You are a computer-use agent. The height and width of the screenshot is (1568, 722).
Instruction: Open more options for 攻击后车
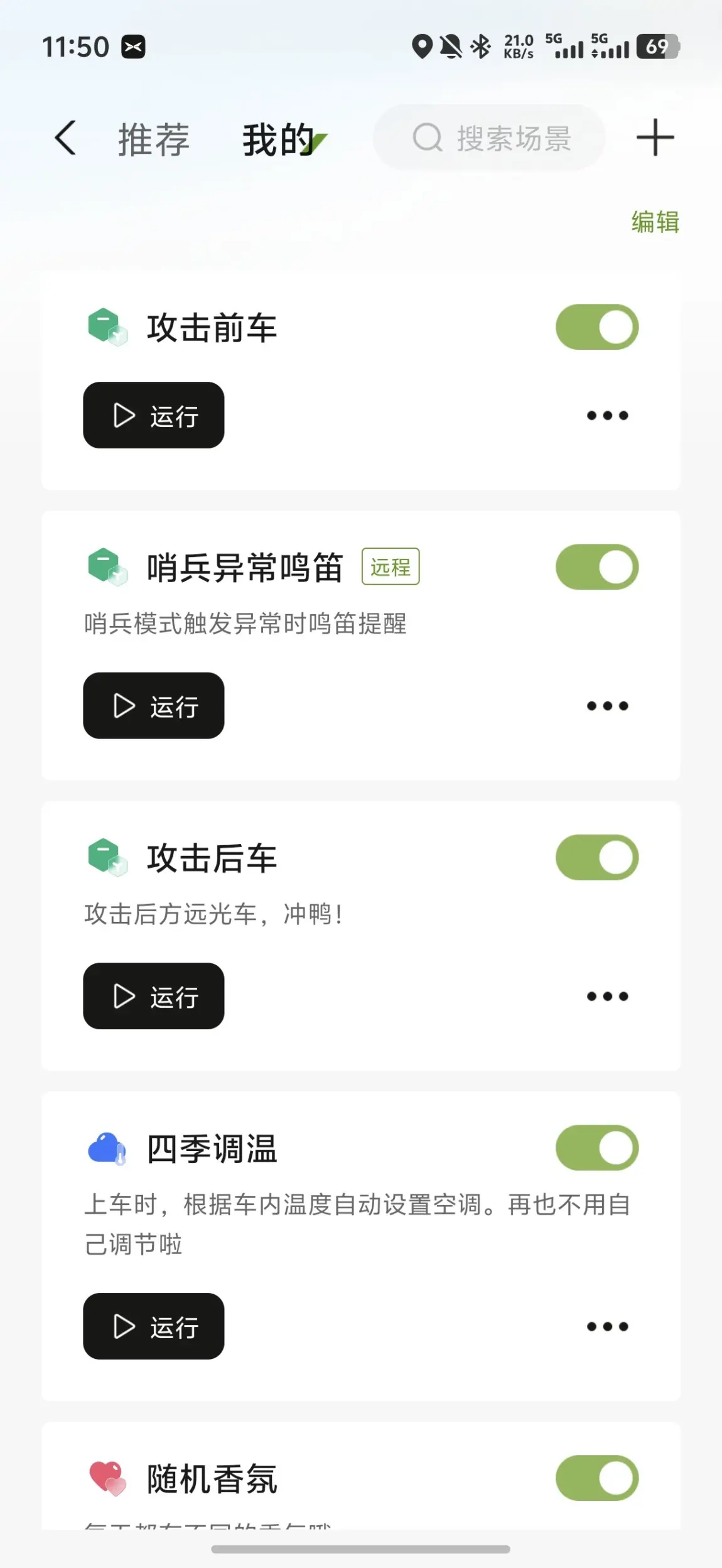[607, 996]
